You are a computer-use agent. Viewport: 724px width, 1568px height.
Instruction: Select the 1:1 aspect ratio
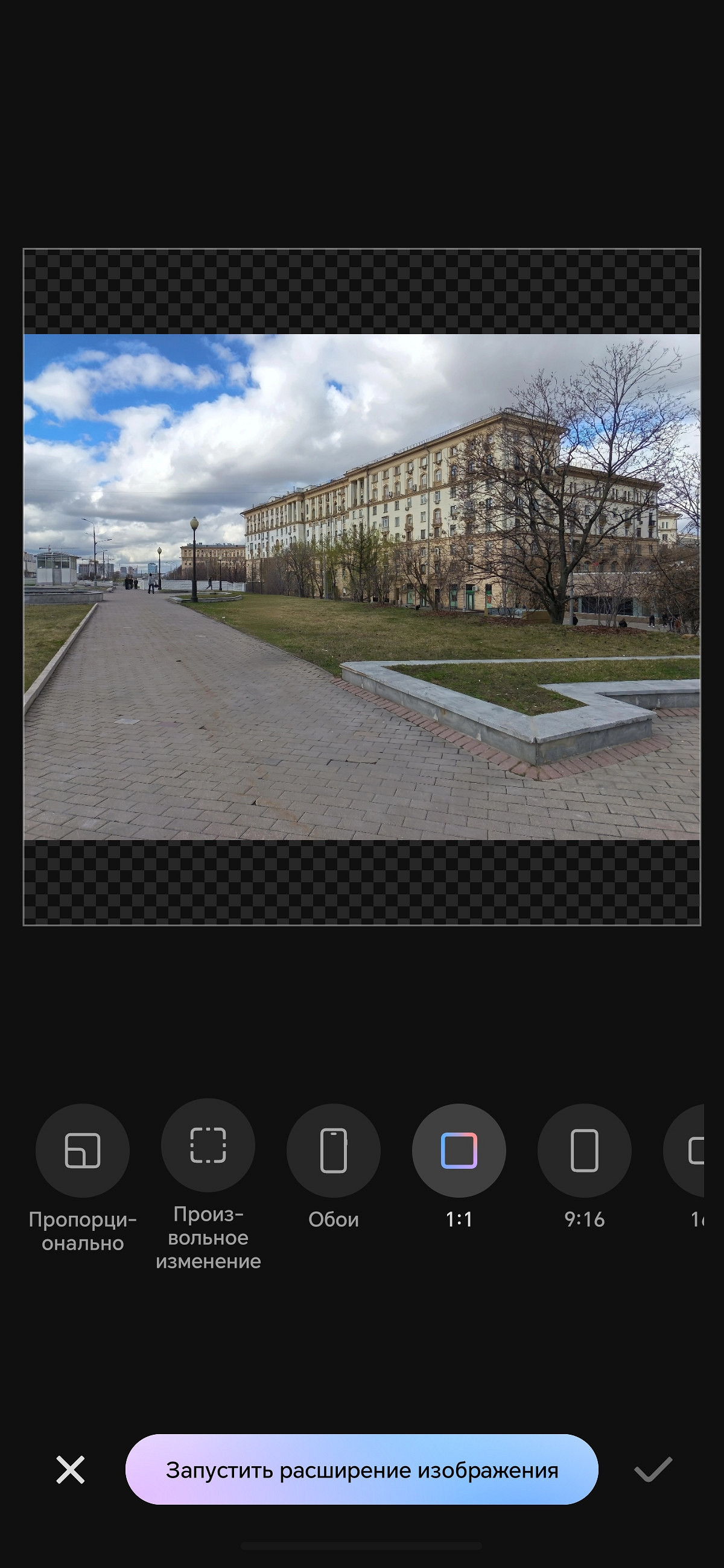point(459,1150)
